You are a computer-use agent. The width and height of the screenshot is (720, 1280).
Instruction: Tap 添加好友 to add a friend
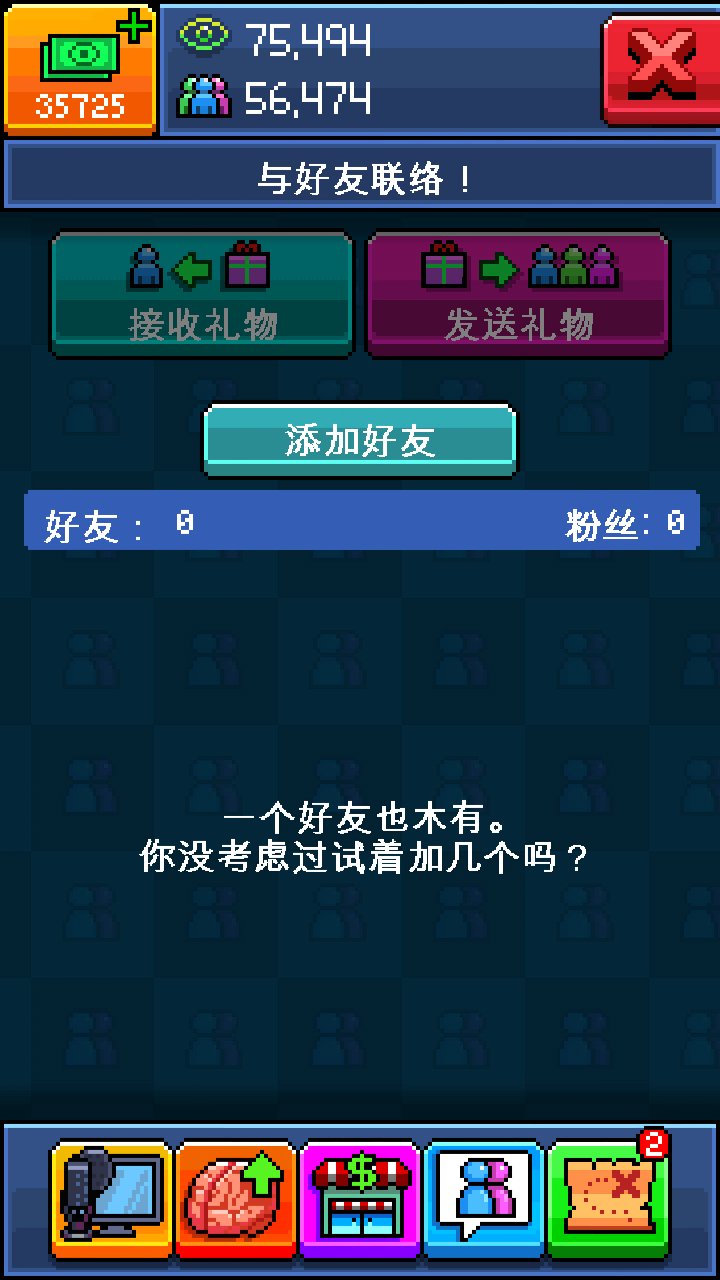[x=360, y=440]
